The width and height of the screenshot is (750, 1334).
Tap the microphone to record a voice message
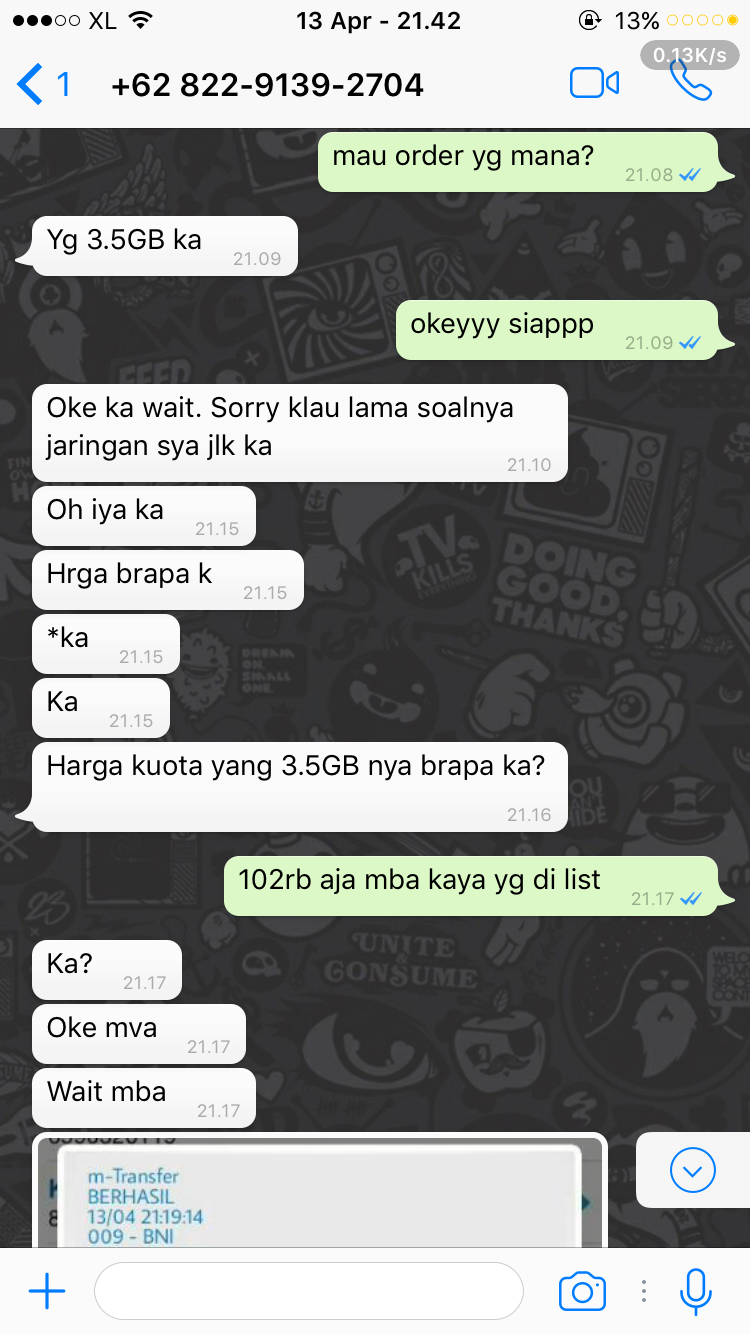coord(695,1291)
